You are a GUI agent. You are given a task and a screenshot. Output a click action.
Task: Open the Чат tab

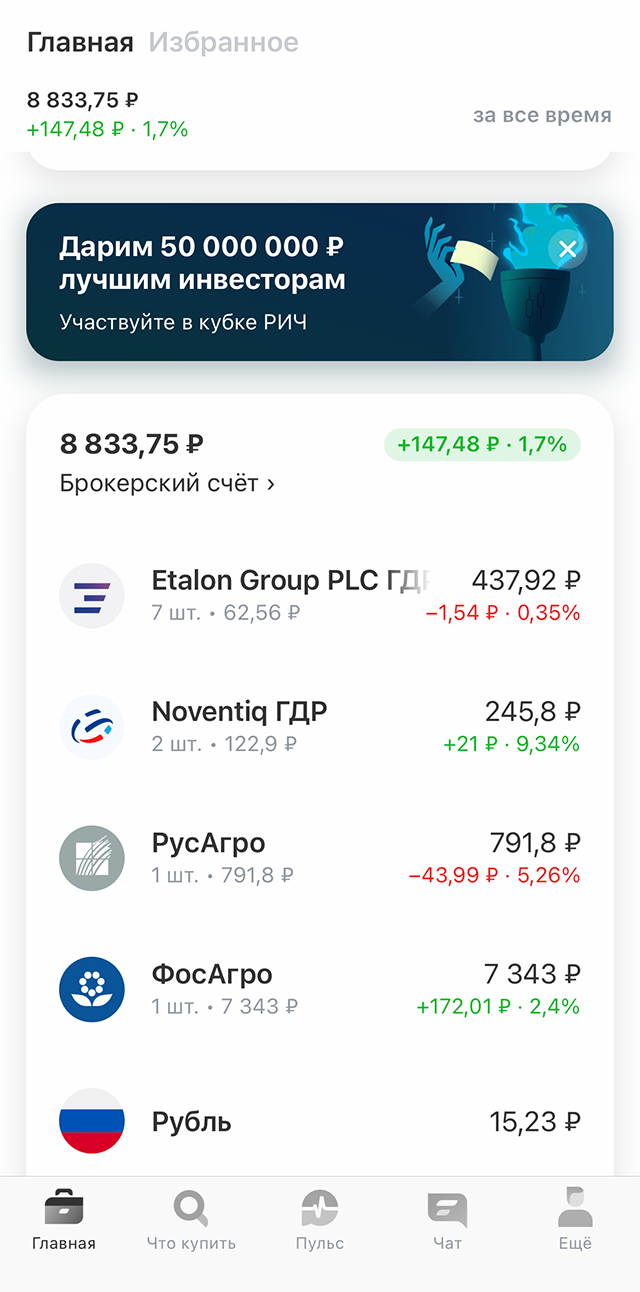tap(447, 1221)
